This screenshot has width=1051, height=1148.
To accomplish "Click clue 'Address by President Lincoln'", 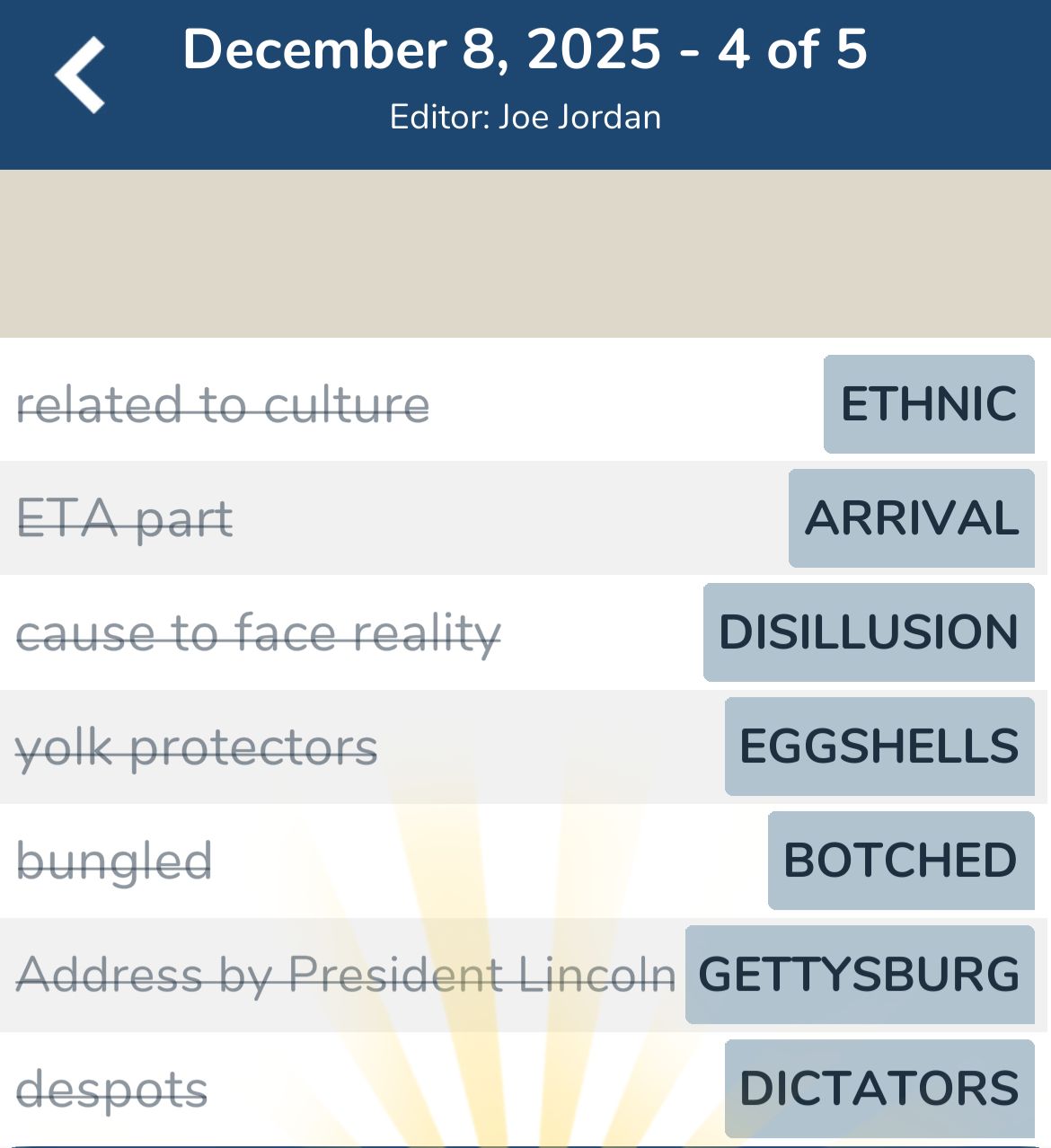I will pyautogui.click(x=346, y=974).
